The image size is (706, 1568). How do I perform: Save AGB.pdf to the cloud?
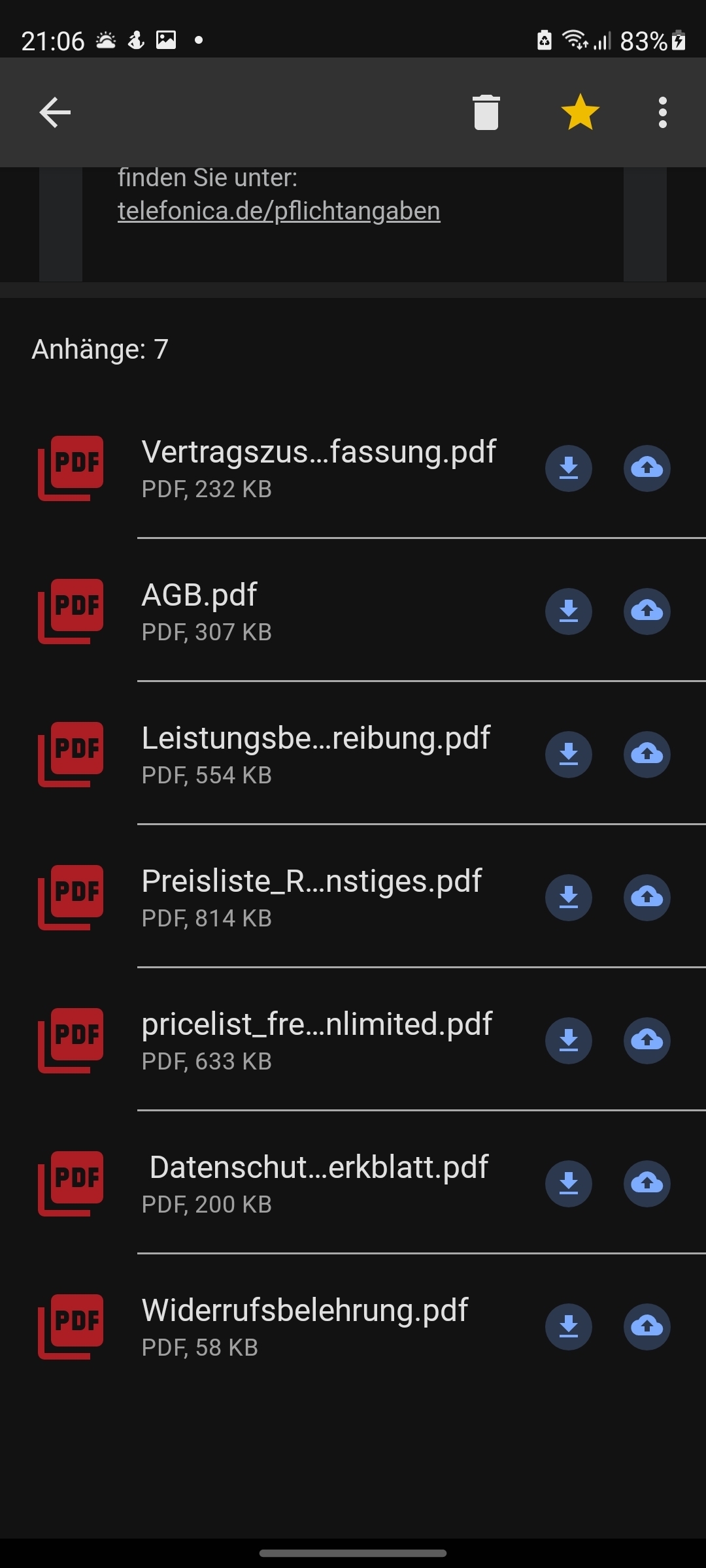point(647,612)
